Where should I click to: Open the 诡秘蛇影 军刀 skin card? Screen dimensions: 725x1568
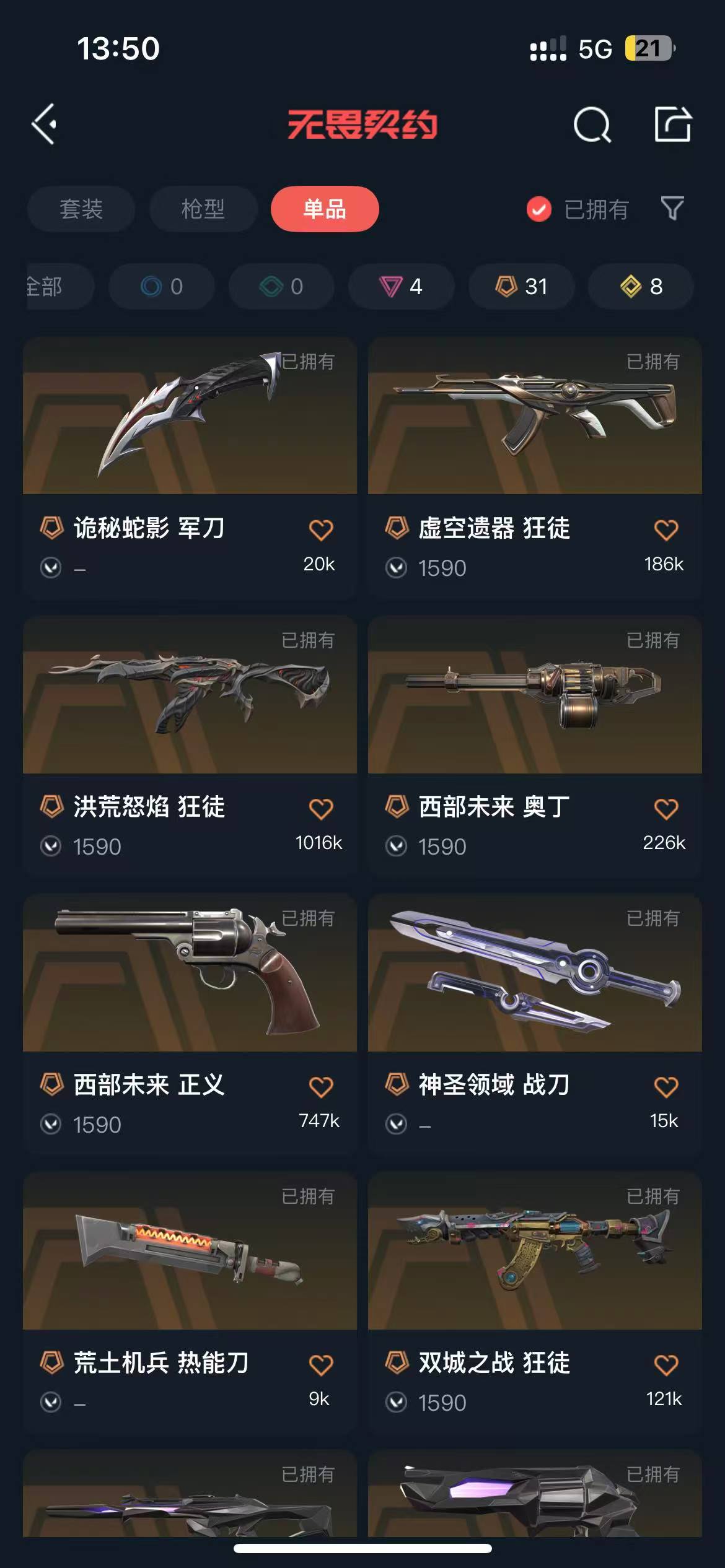[190, 433]
